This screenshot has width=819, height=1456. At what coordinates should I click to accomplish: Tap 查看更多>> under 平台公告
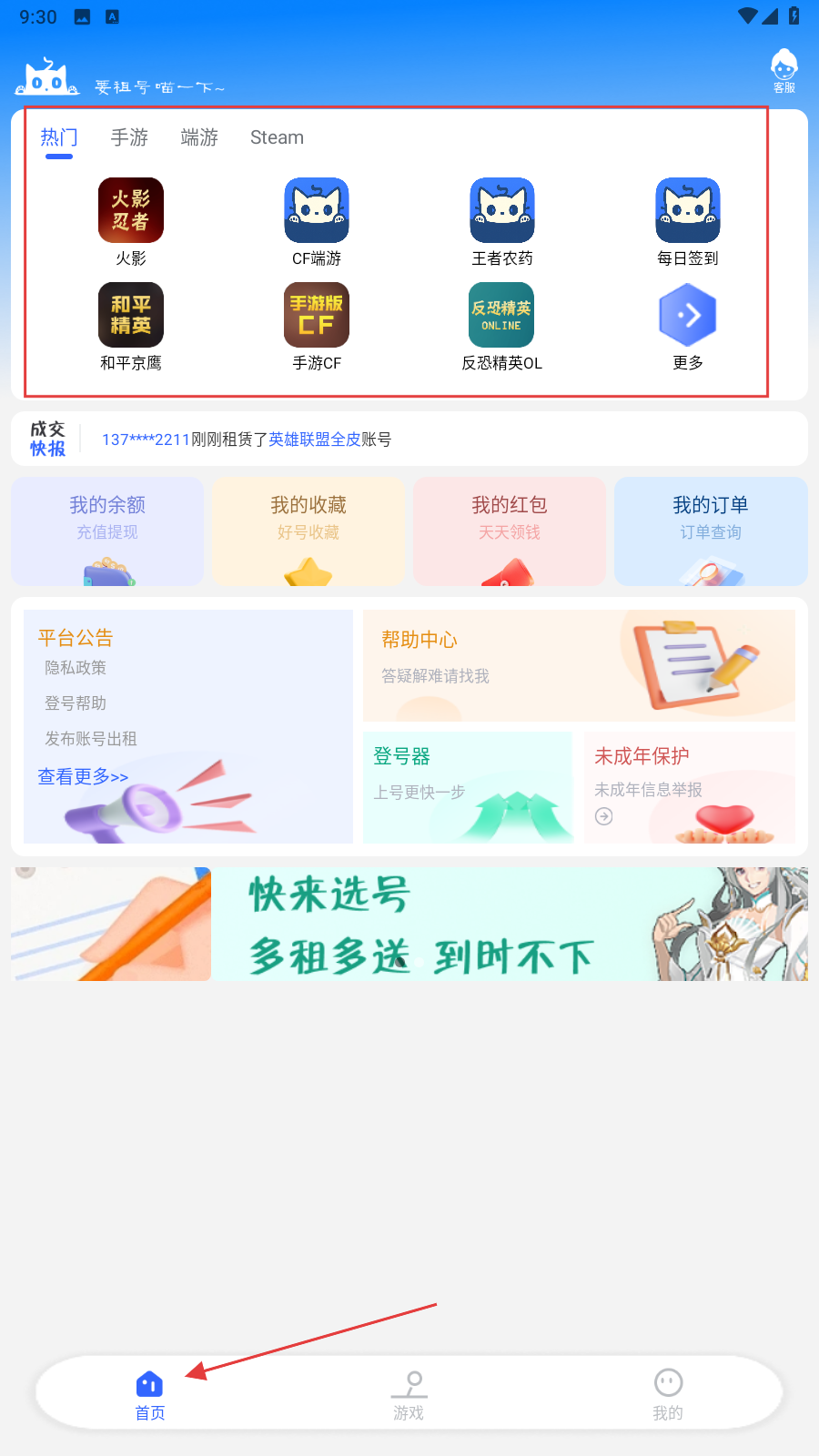(83, 776)
